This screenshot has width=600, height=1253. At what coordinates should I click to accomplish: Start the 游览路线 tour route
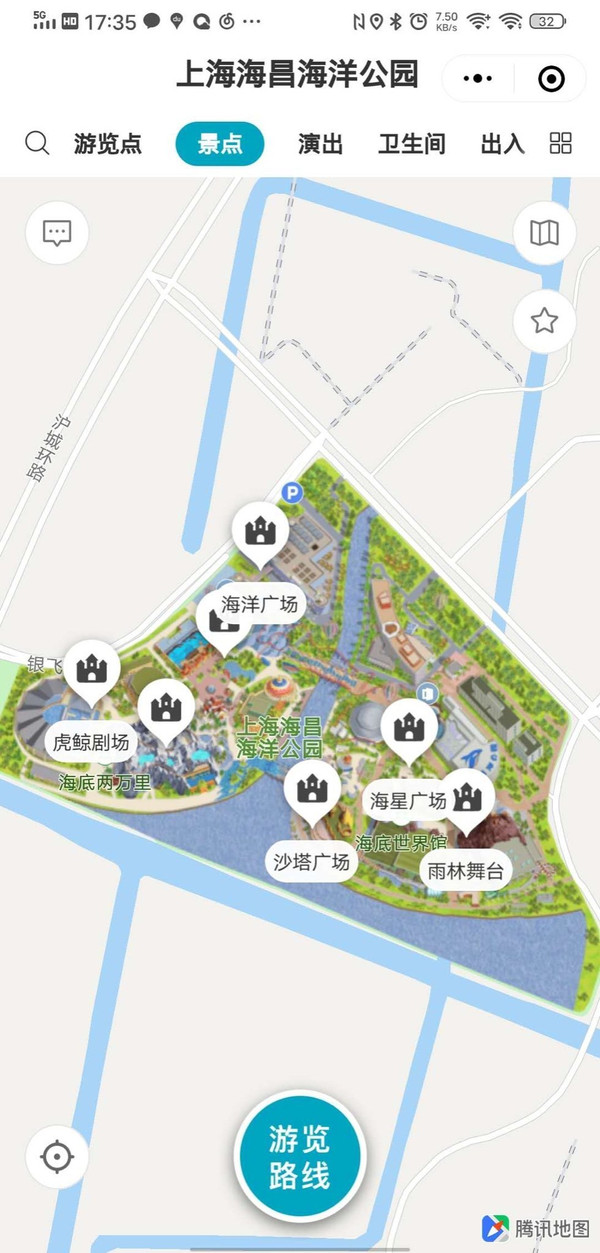pos(299,1157)
